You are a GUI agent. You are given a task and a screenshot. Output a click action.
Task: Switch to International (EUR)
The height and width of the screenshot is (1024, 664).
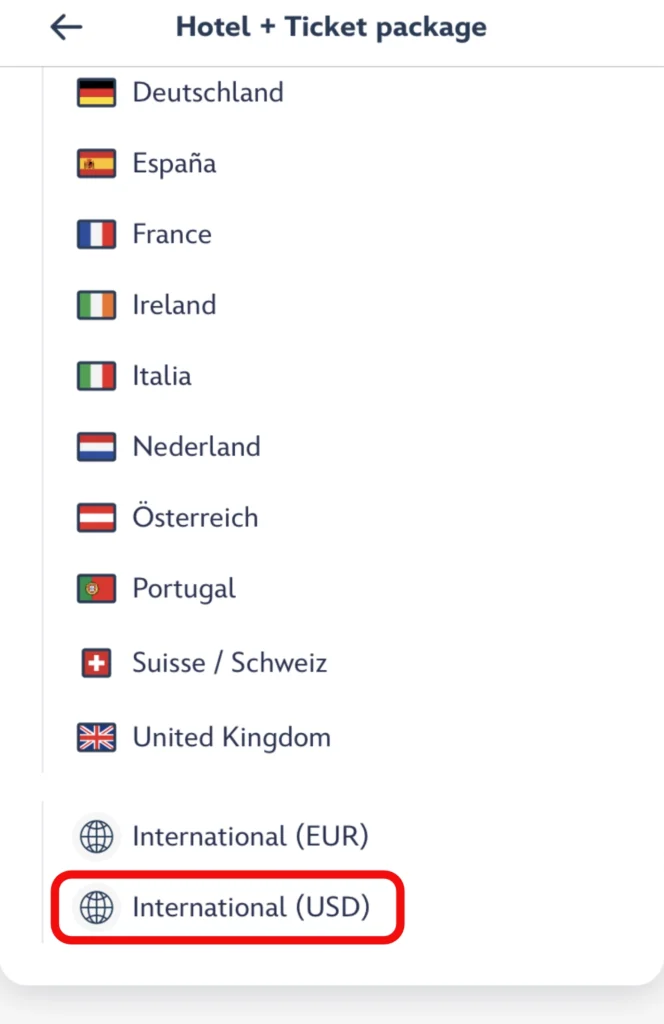click(x=250, y=836)
